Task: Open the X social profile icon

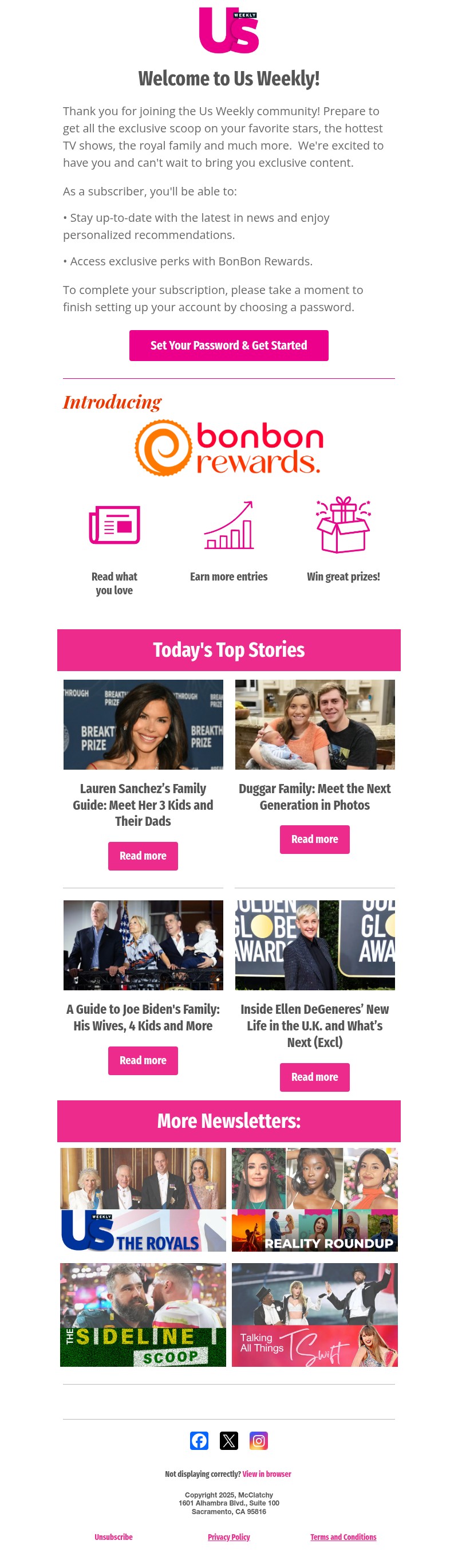Action: (228, 1440)
